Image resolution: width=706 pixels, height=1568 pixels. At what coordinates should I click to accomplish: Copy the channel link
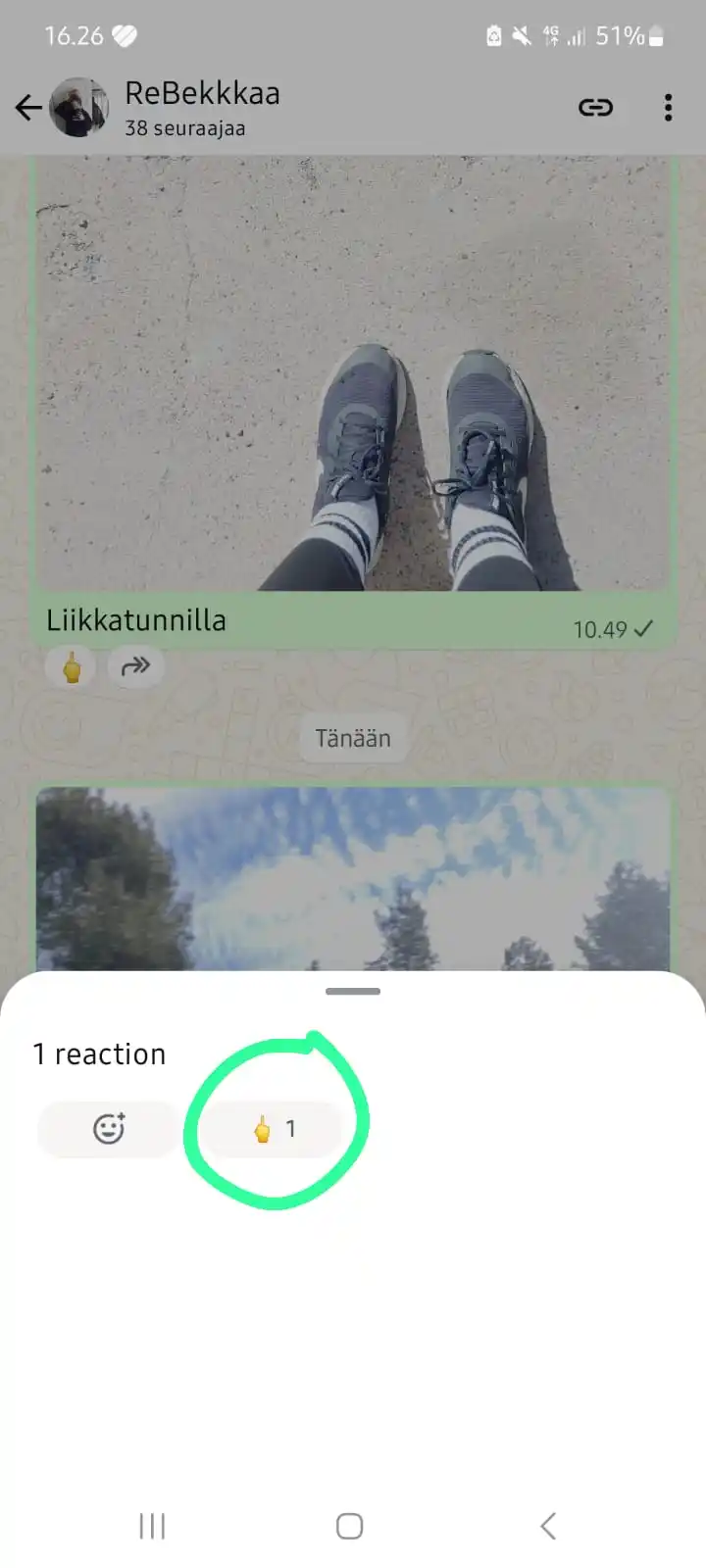(x=595, y=108)
